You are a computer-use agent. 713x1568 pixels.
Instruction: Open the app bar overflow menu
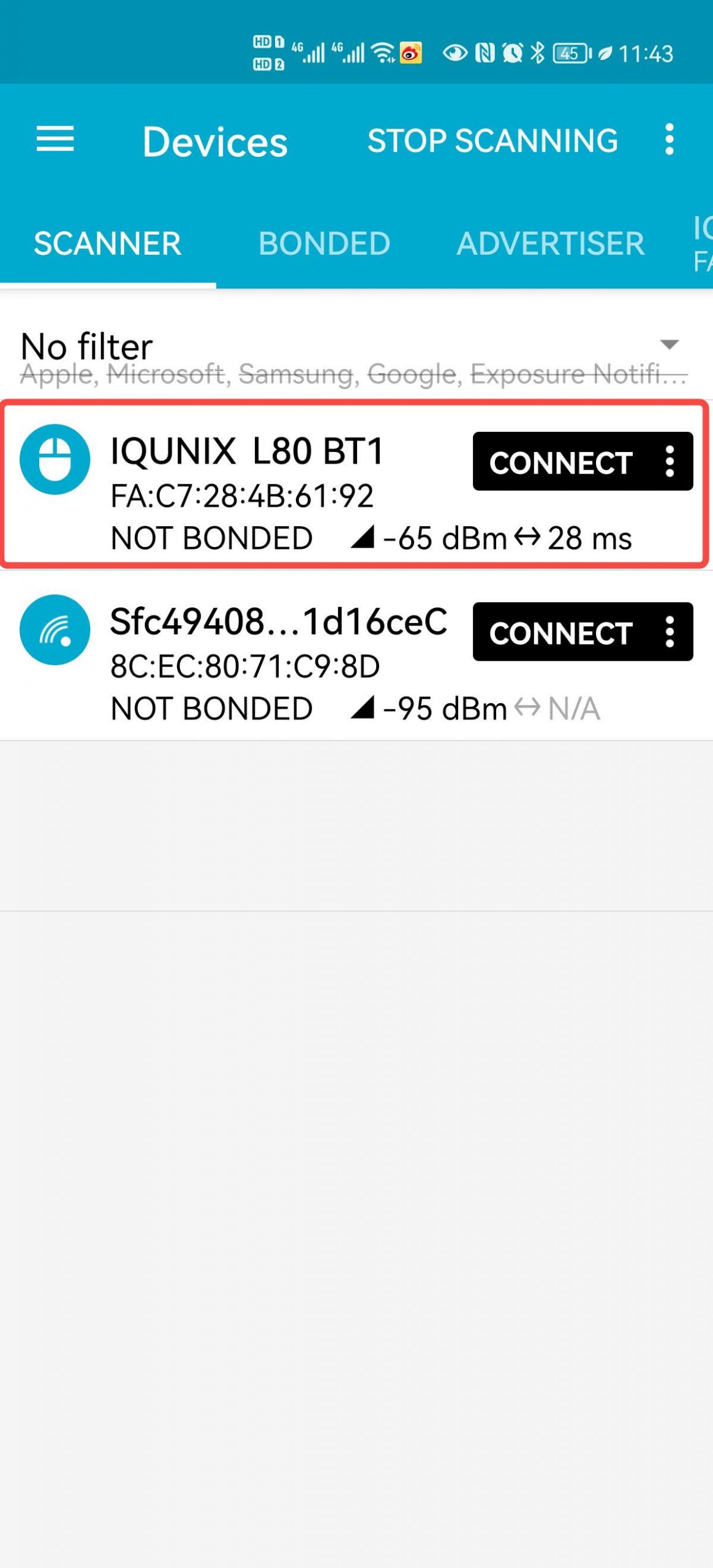[670, 140]
